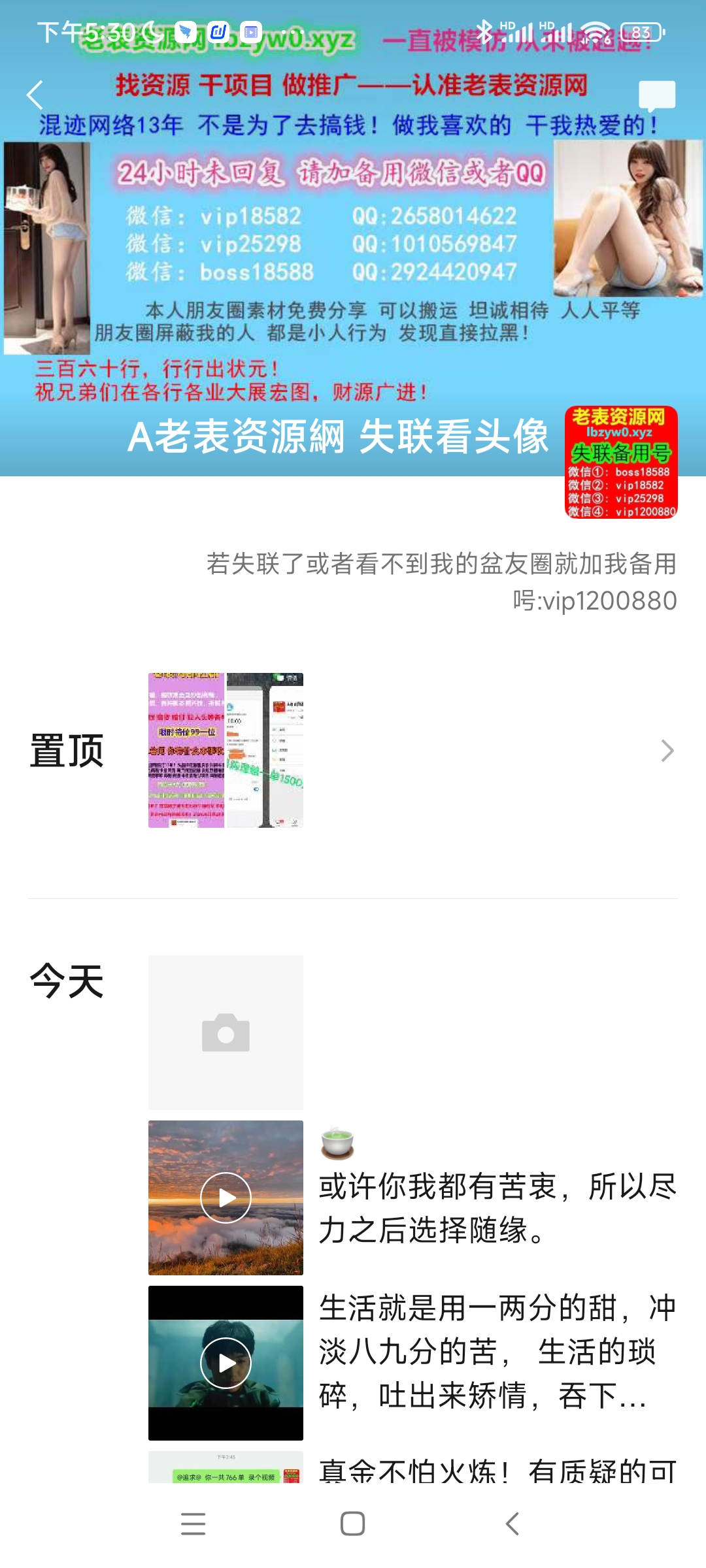The width and height of the screenshot is (706, 1568).
Task: Open recent apps from the system navigation bar
Action: tap(193, 1524)
